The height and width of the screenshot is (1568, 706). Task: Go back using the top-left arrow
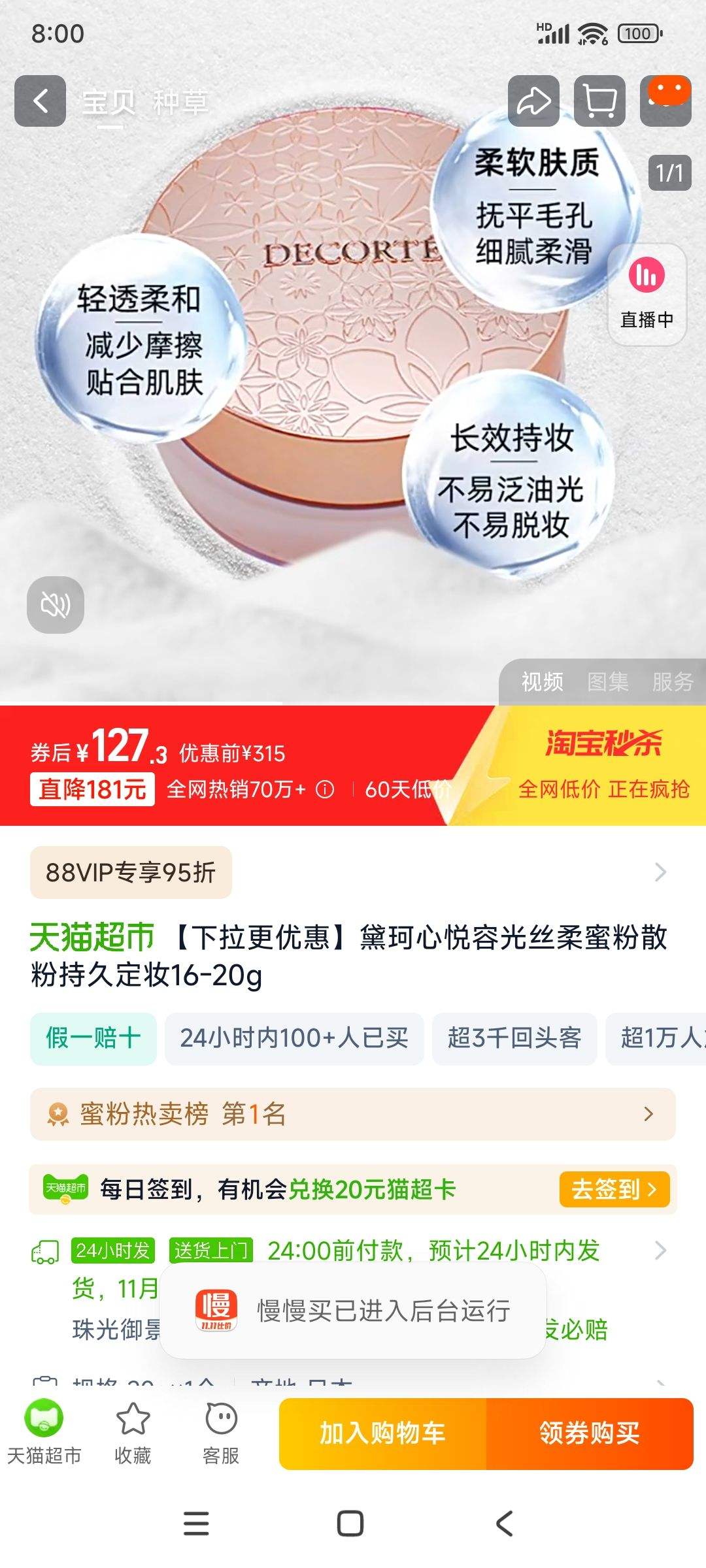[x=40, y=101]
